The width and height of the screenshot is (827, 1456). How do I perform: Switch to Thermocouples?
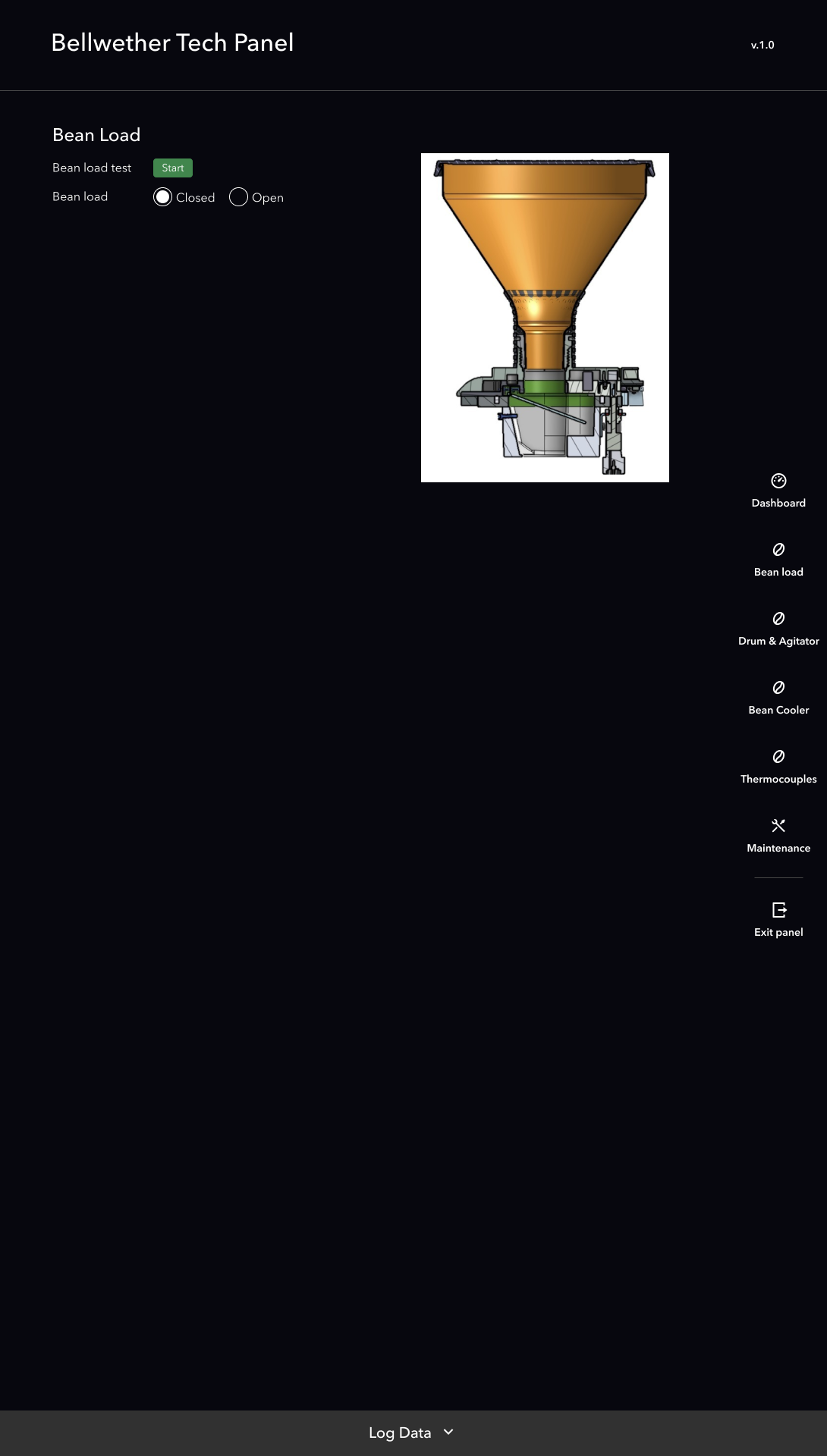[x=778, y=767]
